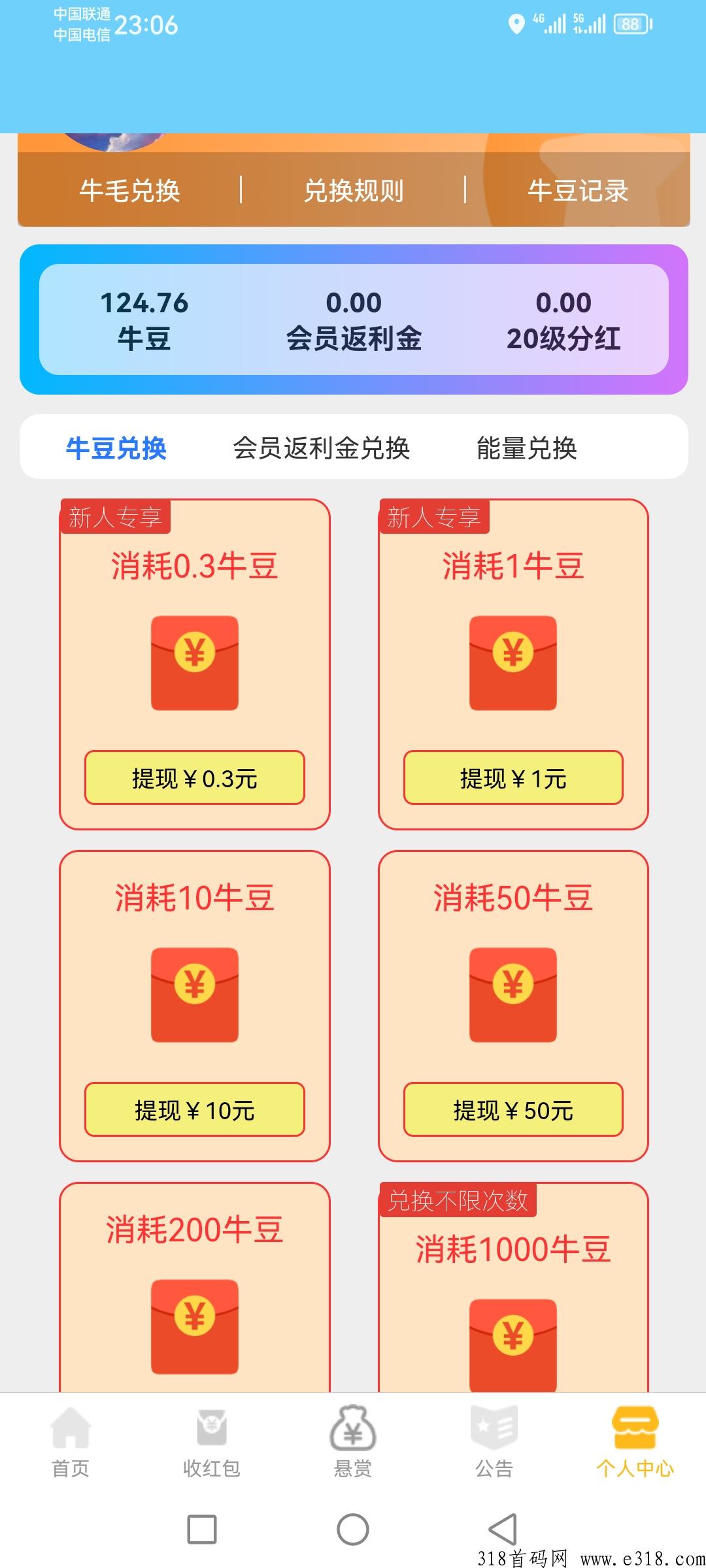This screenshot has width=706, height=1568.
Task: Withdraw ￥50元 using 50 牛豆
Action: point(513,1109)
